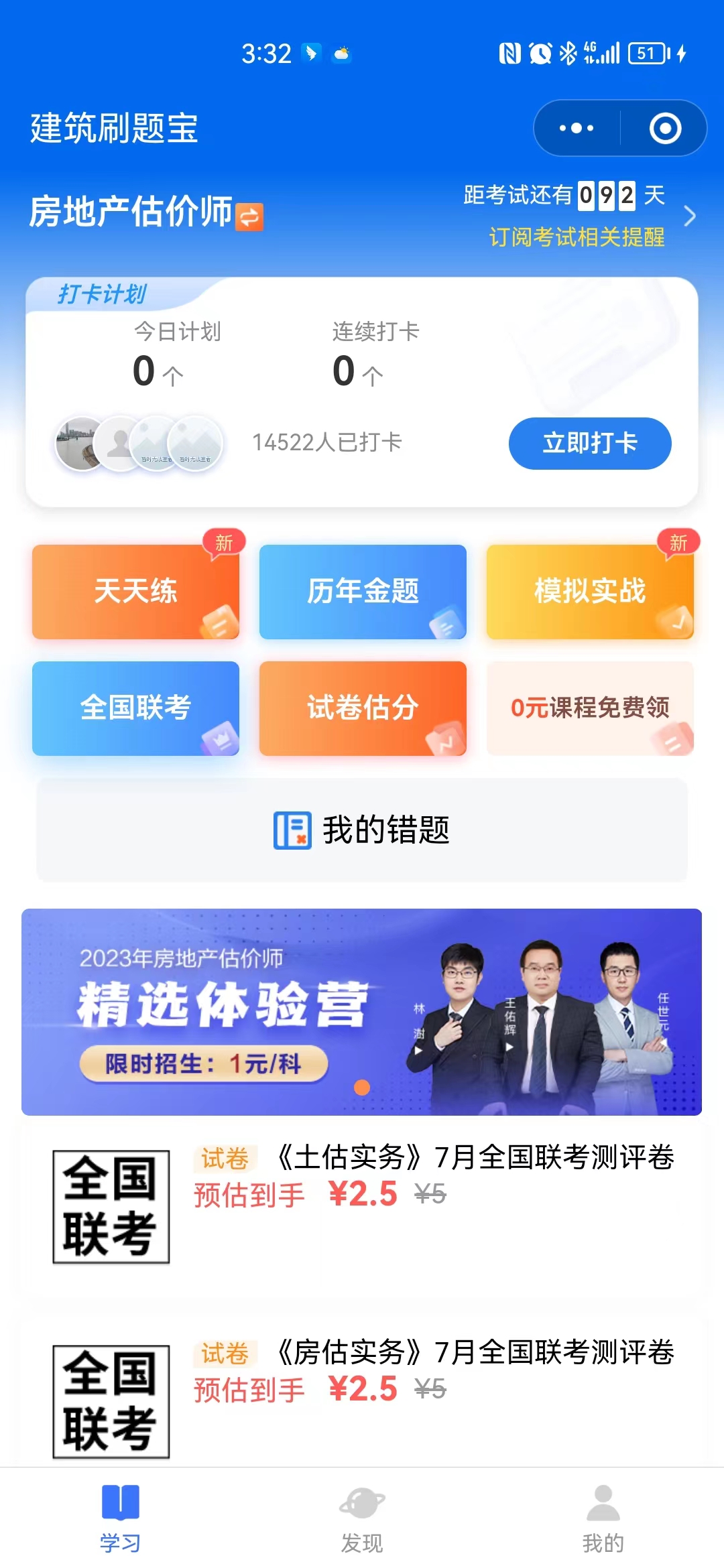
Task: Select the 学习 tab
Action: [x=121, y=1518]
